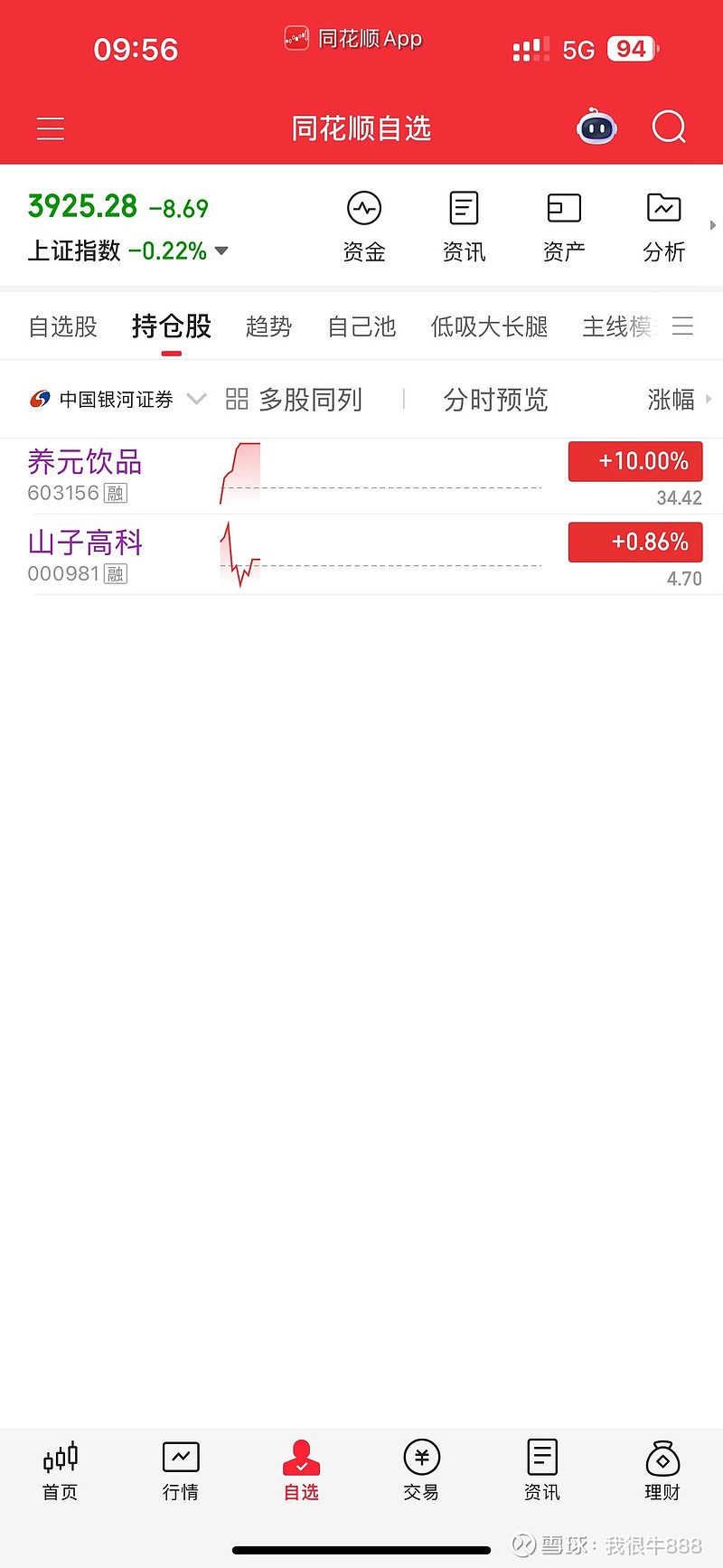The width and height of the screenshot is (723, 1568).
Task: Switch to the 趋势 tab
Action: pos(268,326)
